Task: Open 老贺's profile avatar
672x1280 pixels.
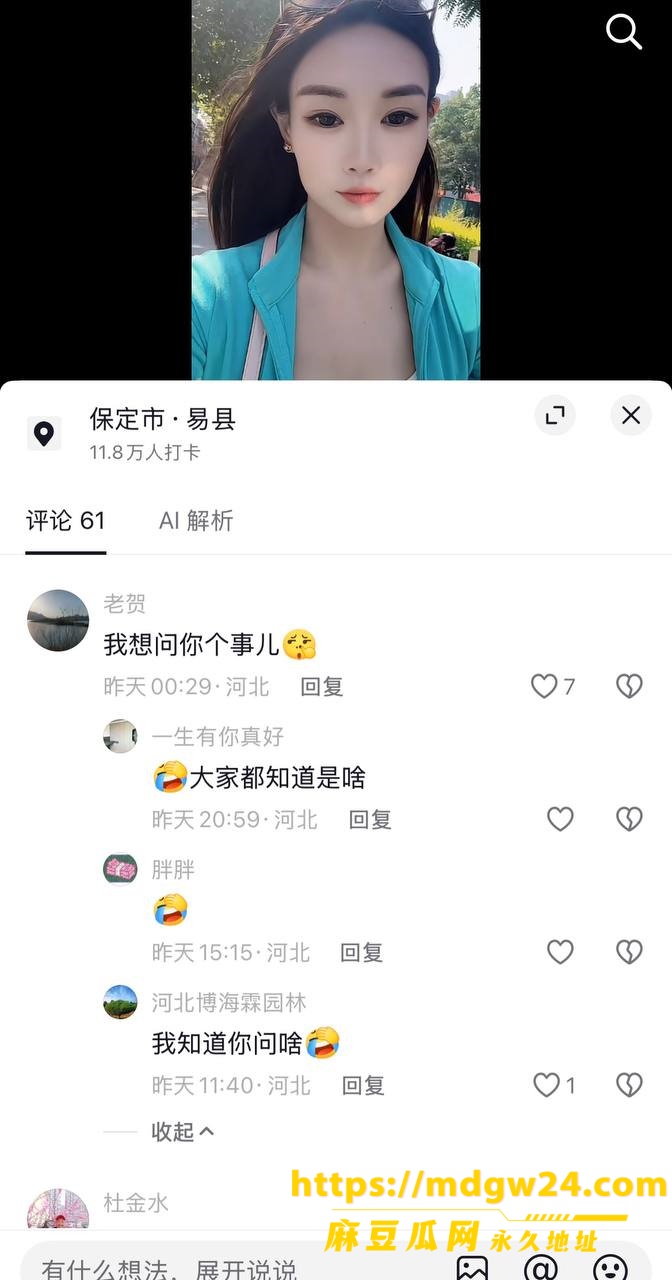Action: click(58, 621)
